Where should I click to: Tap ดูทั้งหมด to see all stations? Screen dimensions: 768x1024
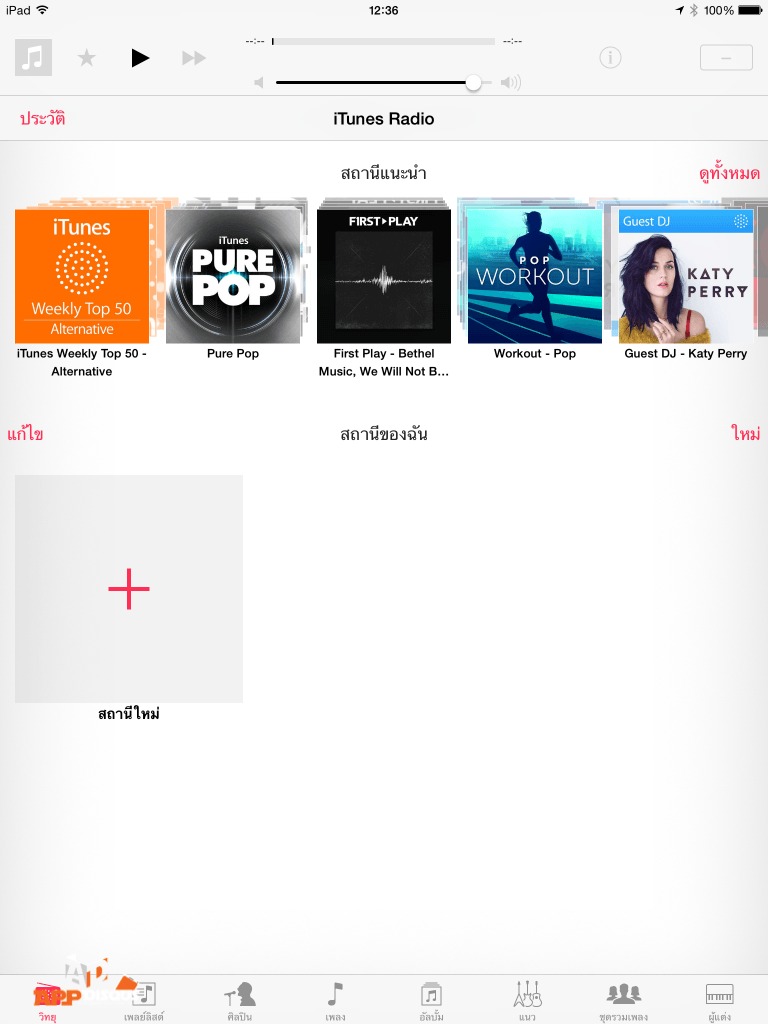point(729,173)
